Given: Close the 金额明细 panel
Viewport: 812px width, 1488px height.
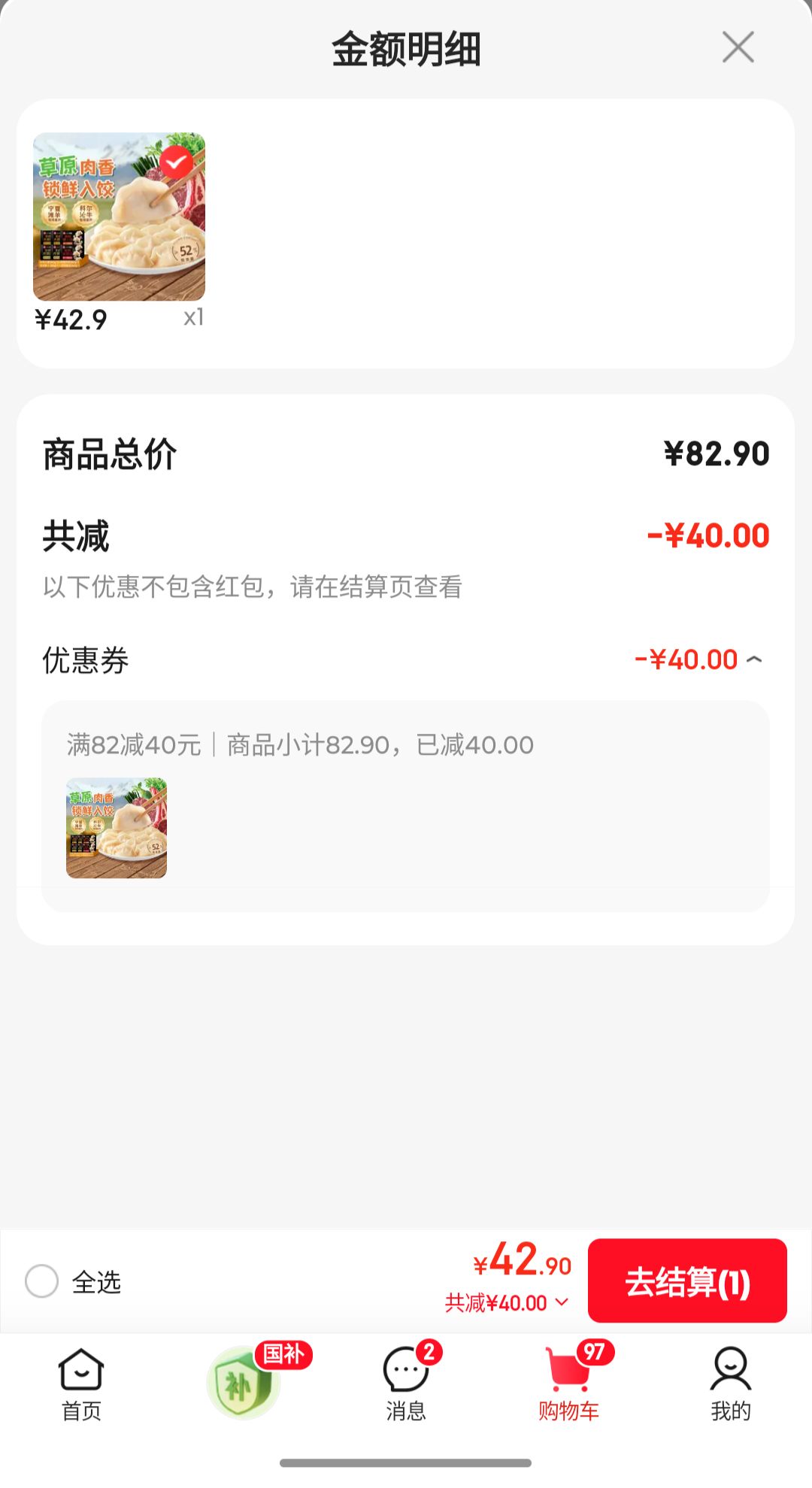Looking at the screenshot, I should point(738,47).
